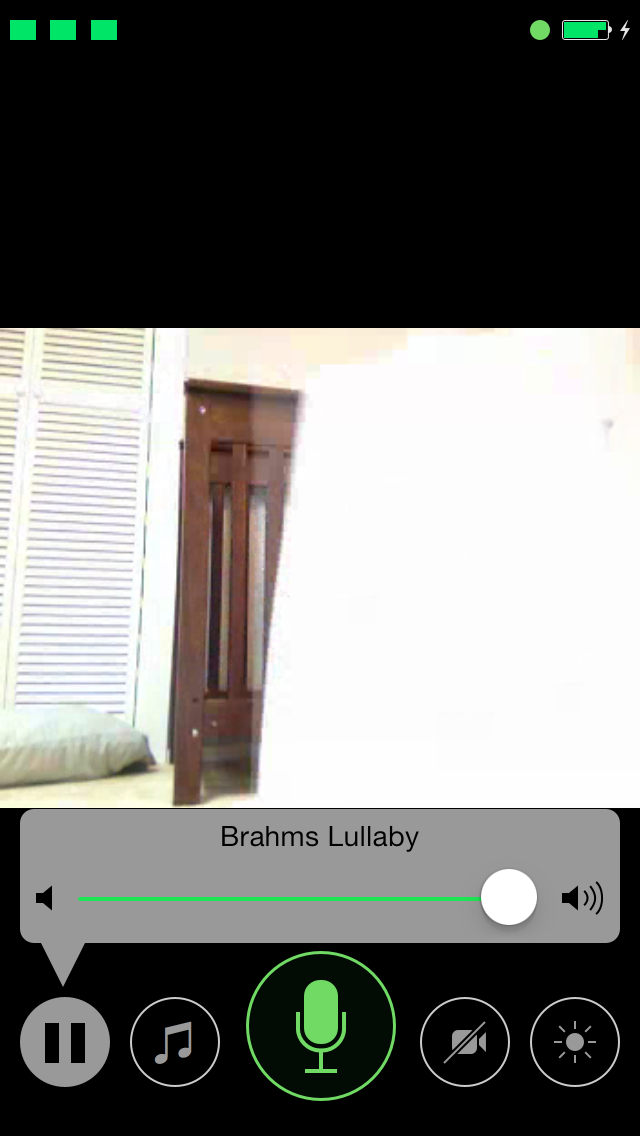This screenshot has width=640, height=1136.
Task: Tap the loud-volume speaker icon
Action: 582,898
